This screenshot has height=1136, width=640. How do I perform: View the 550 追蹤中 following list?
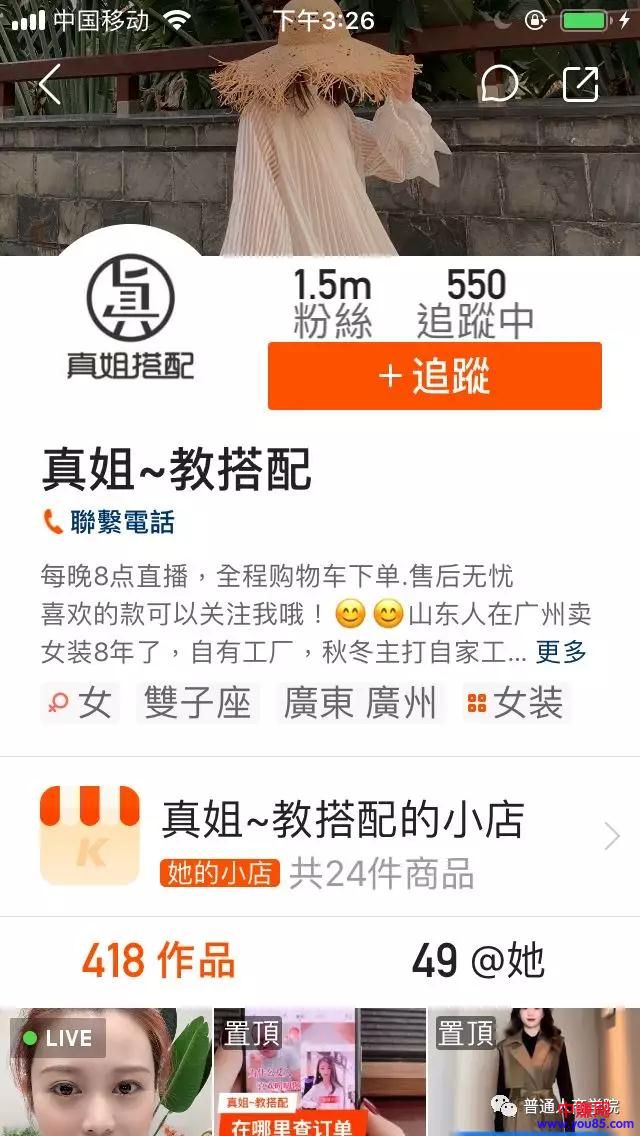(475, 303)
